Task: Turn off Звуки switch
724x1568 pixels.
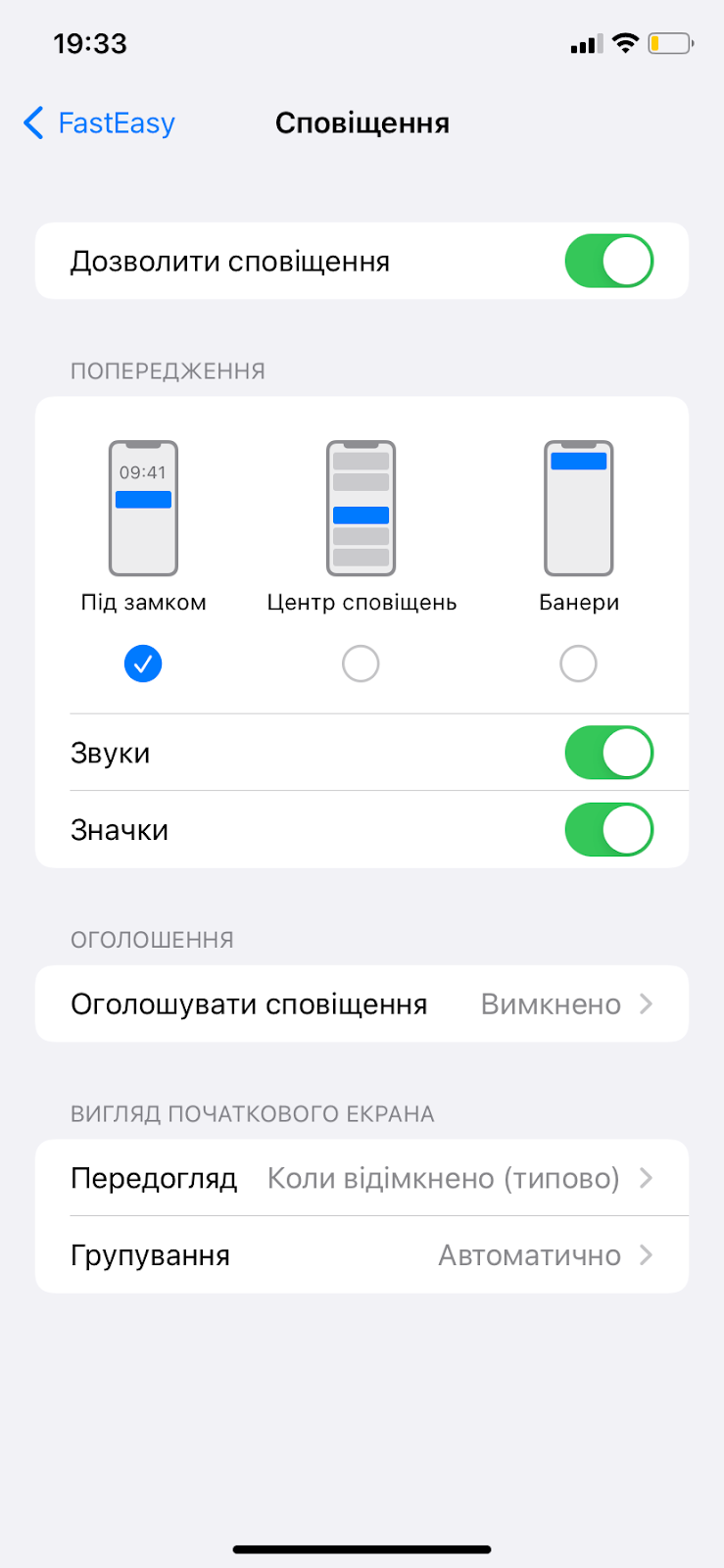Action: (x=608, y=753)
